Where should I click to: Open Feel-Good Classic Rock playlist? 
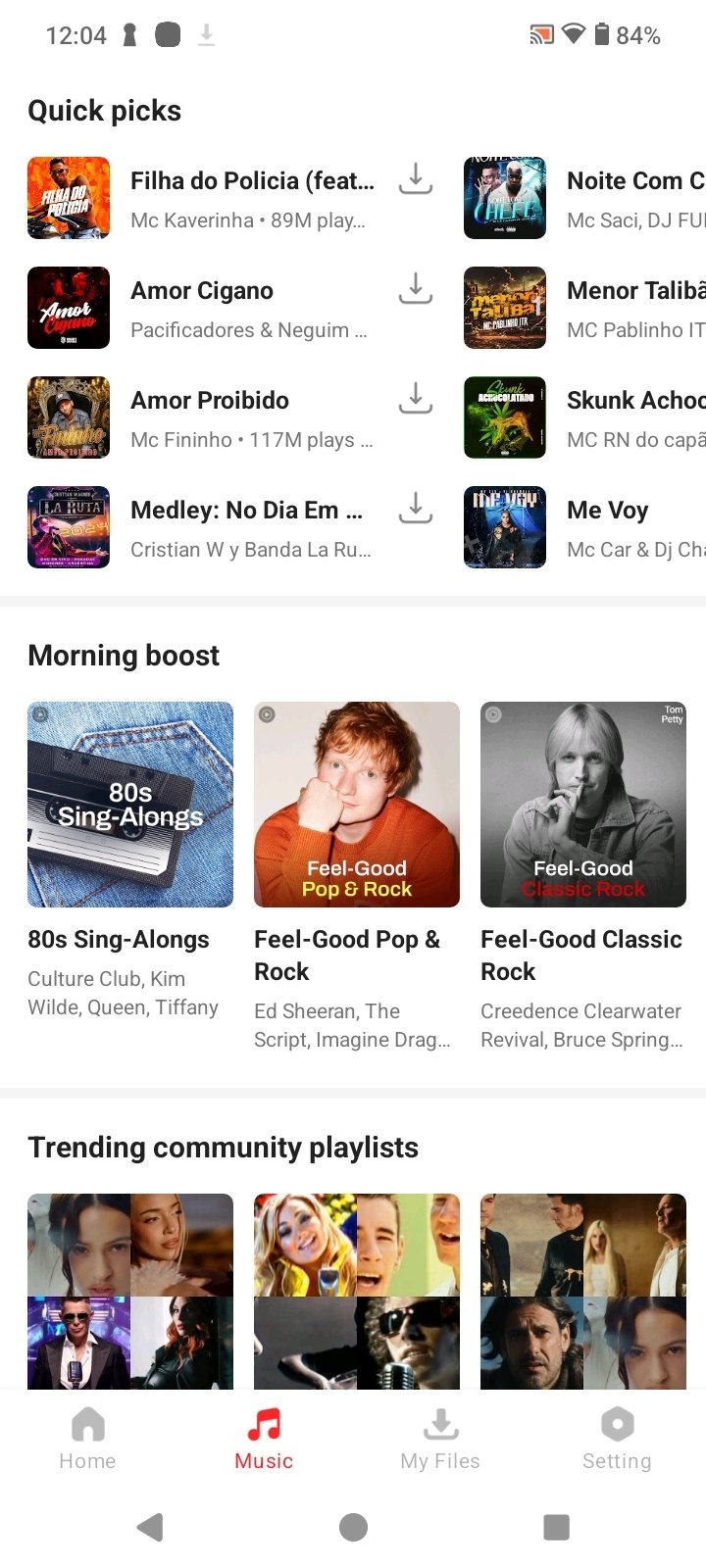(x=583, y=805)
